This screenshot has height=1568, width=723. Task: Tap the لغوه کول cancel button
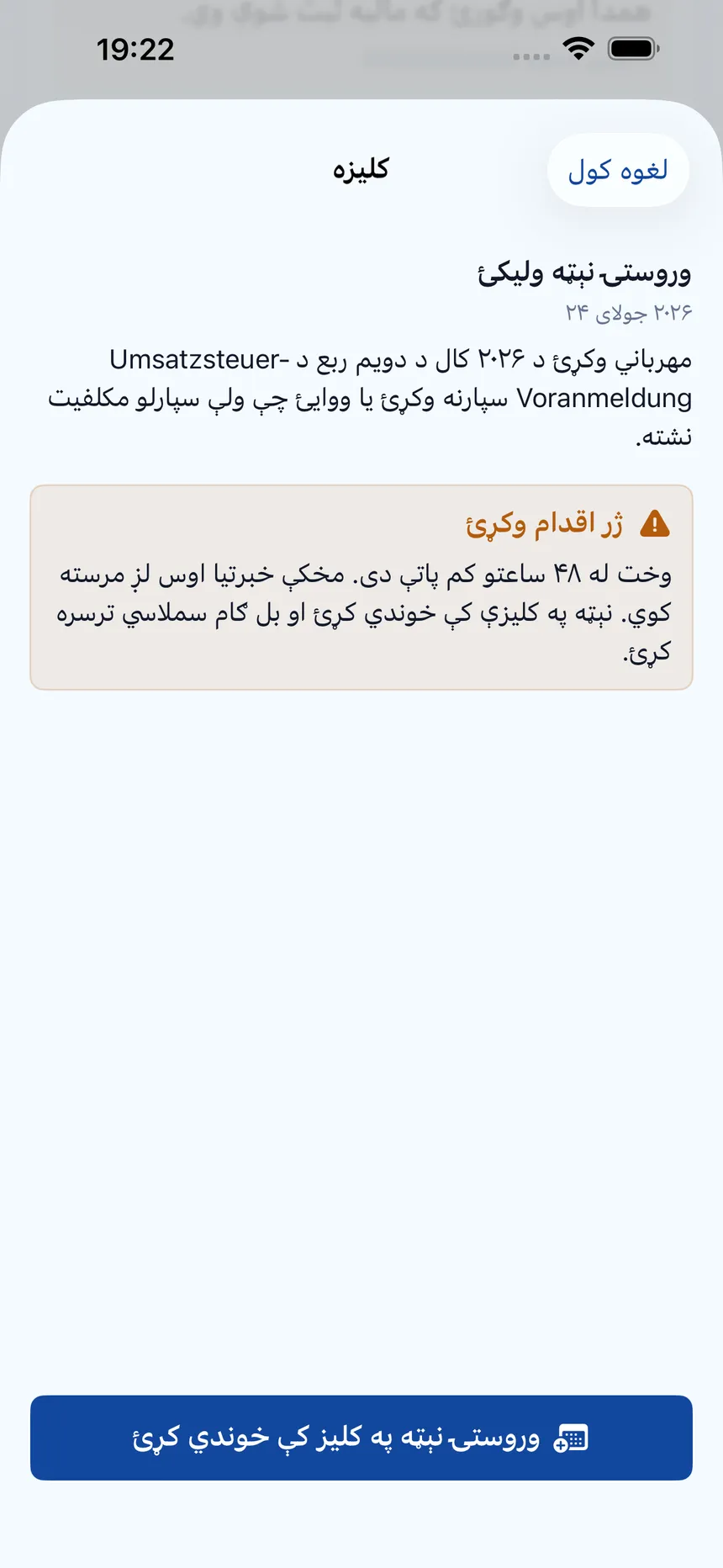(618, 171)
